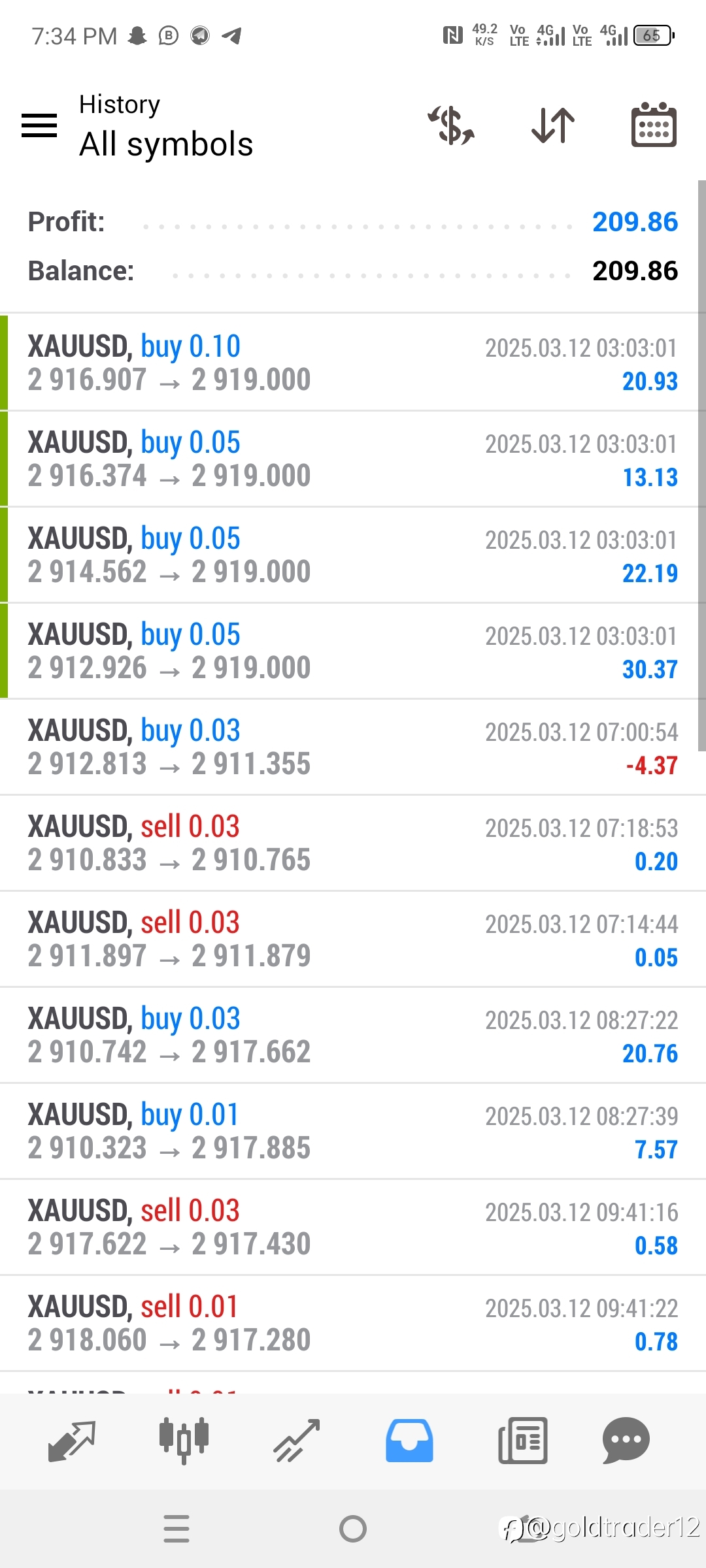
Task: Open the buy 0.01 trade with 7.57 profit
Action: click(x=353, y=1132)
